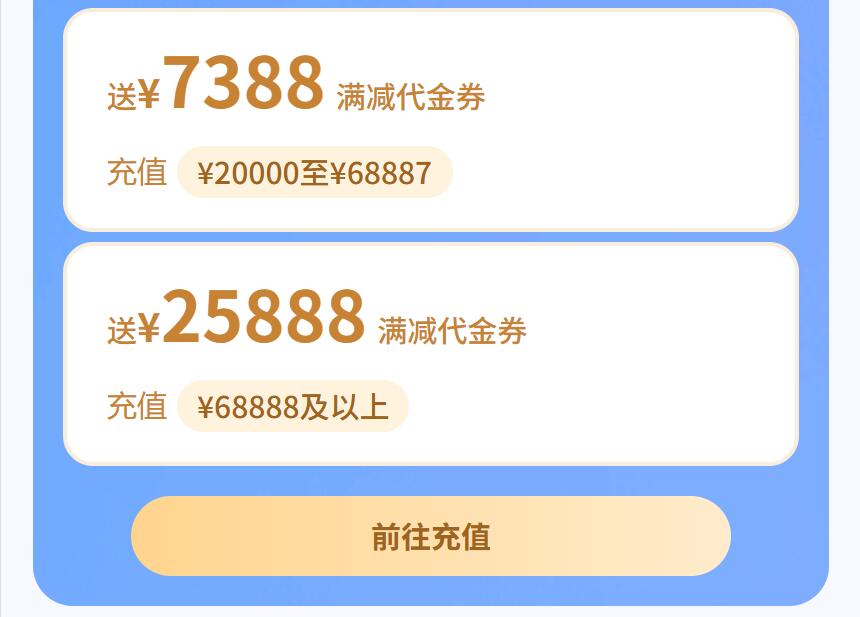Tap the 前往充值 button
Viewport: 860px width, 617px height.
(430, 537)
